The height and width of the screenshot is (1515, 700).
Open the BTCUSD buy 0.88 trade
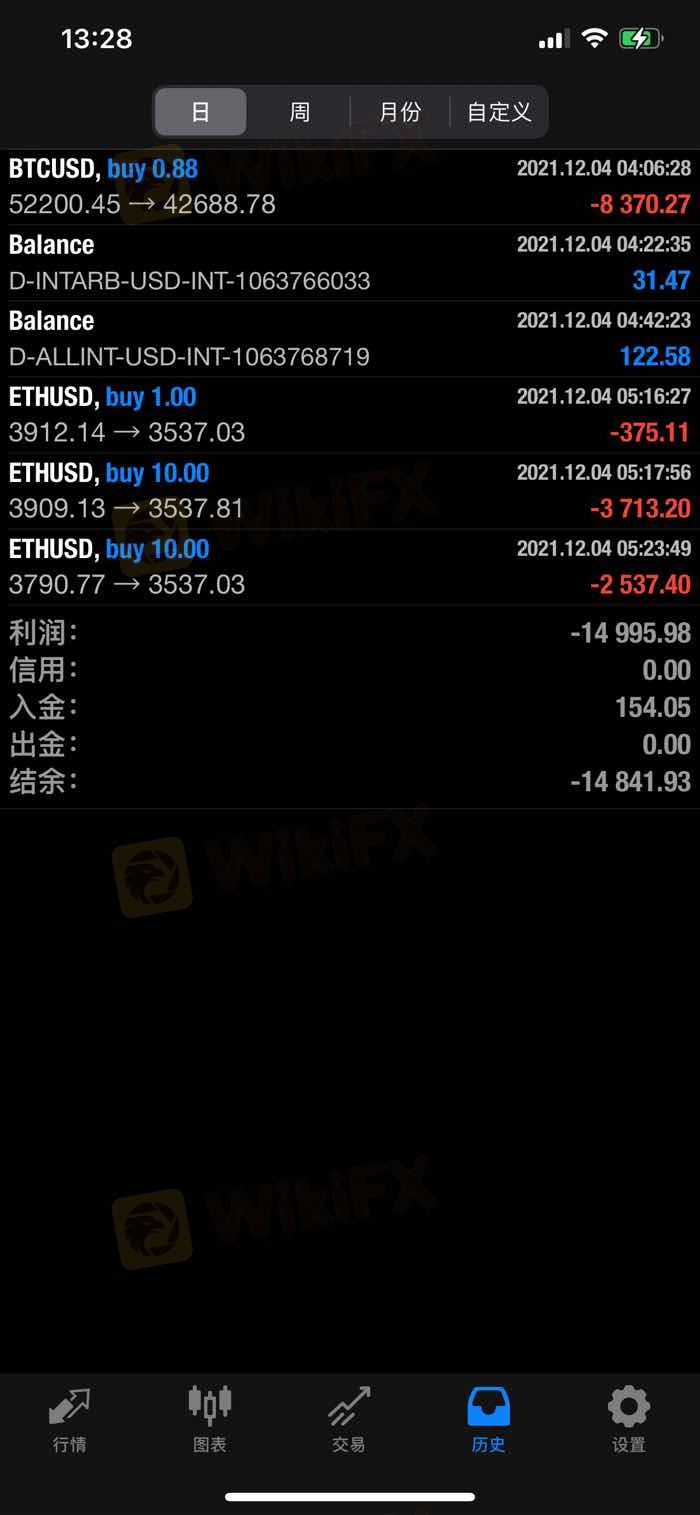click(350, 187)
